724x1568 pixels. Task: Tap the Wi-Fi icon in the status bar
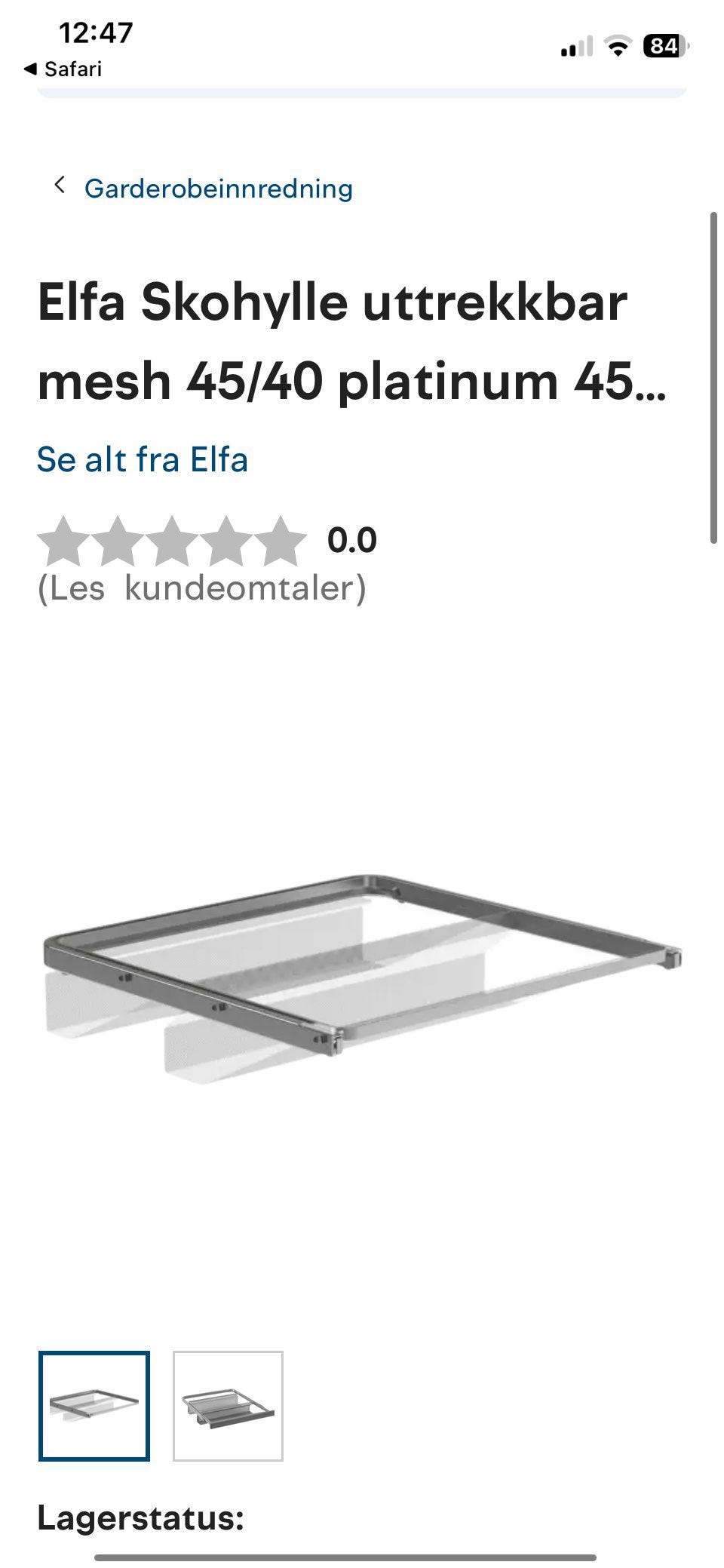[617, 47]
